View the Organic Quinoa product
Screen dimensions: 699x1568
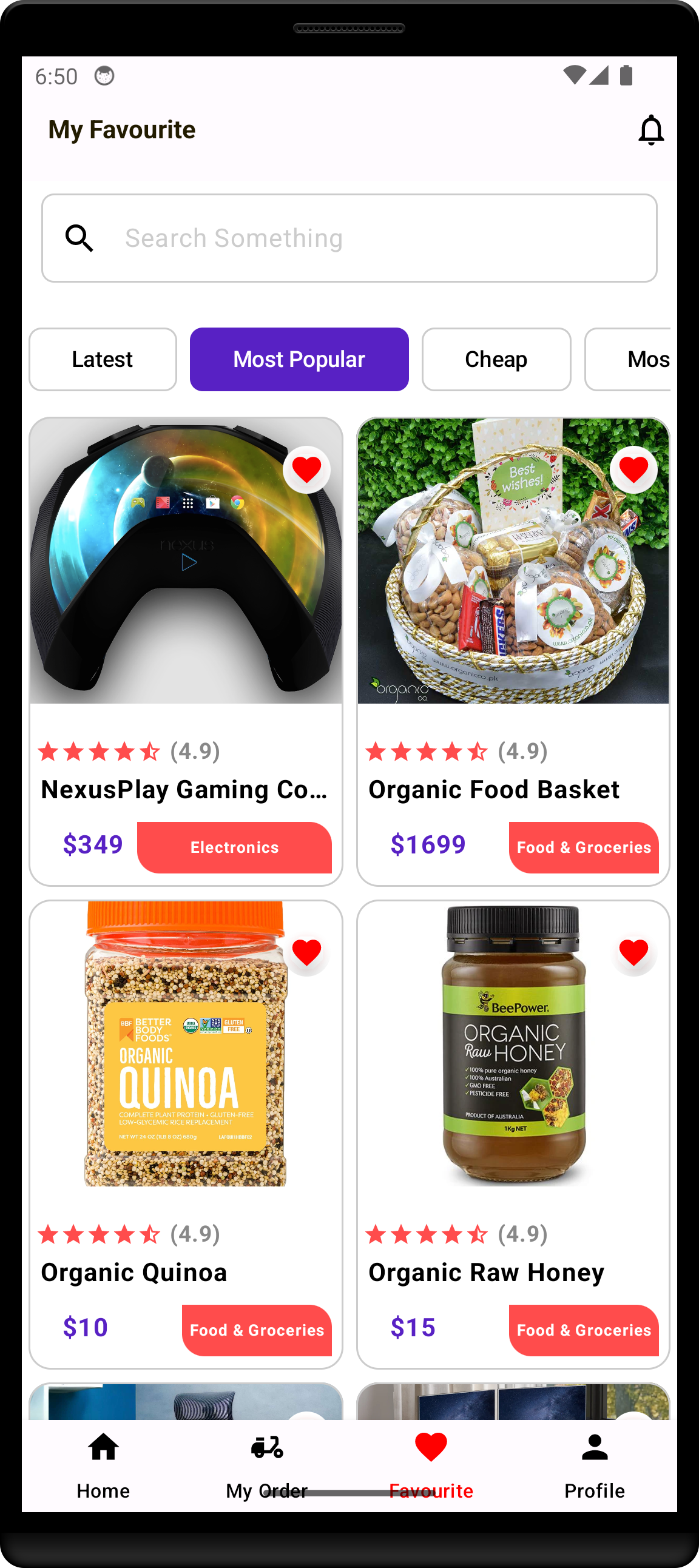coord(185,1065)
